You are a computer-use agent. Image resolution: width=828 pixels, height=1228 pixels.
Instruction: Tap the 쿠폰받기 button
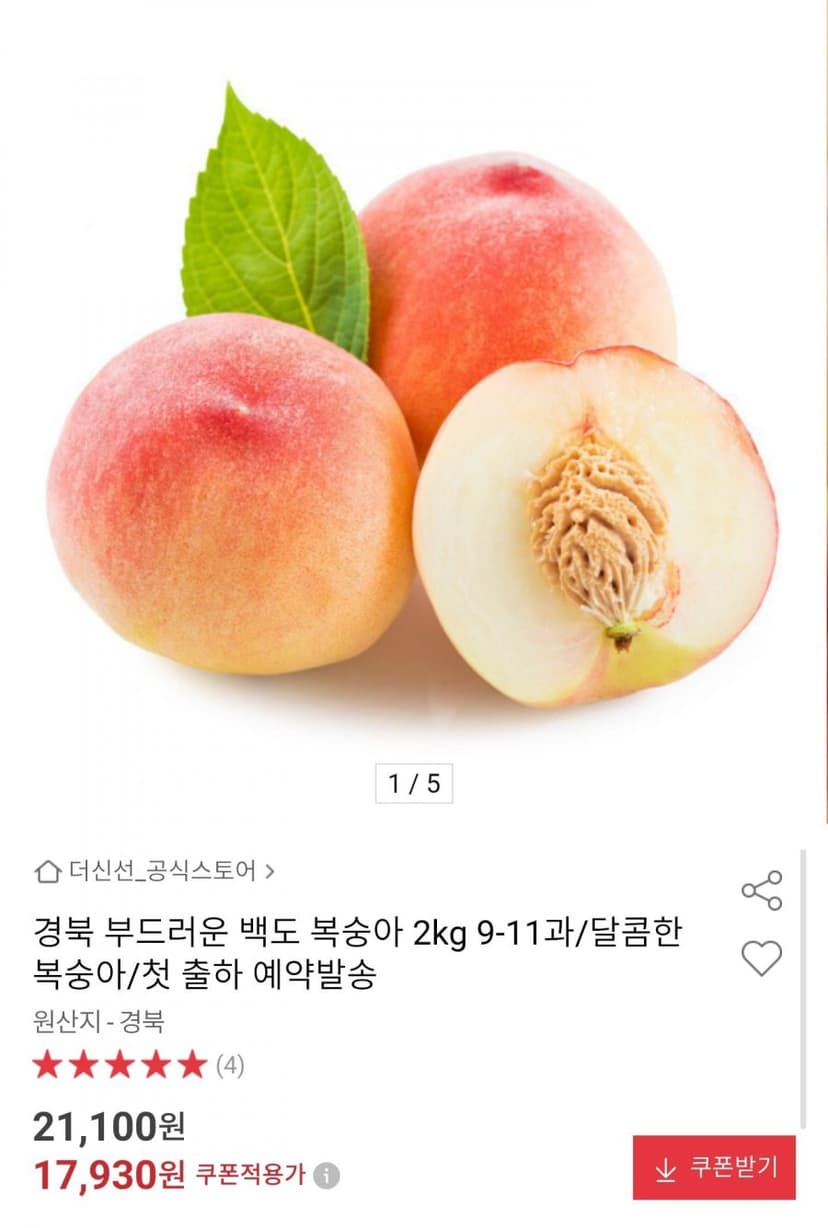[x=714, y=1167]
